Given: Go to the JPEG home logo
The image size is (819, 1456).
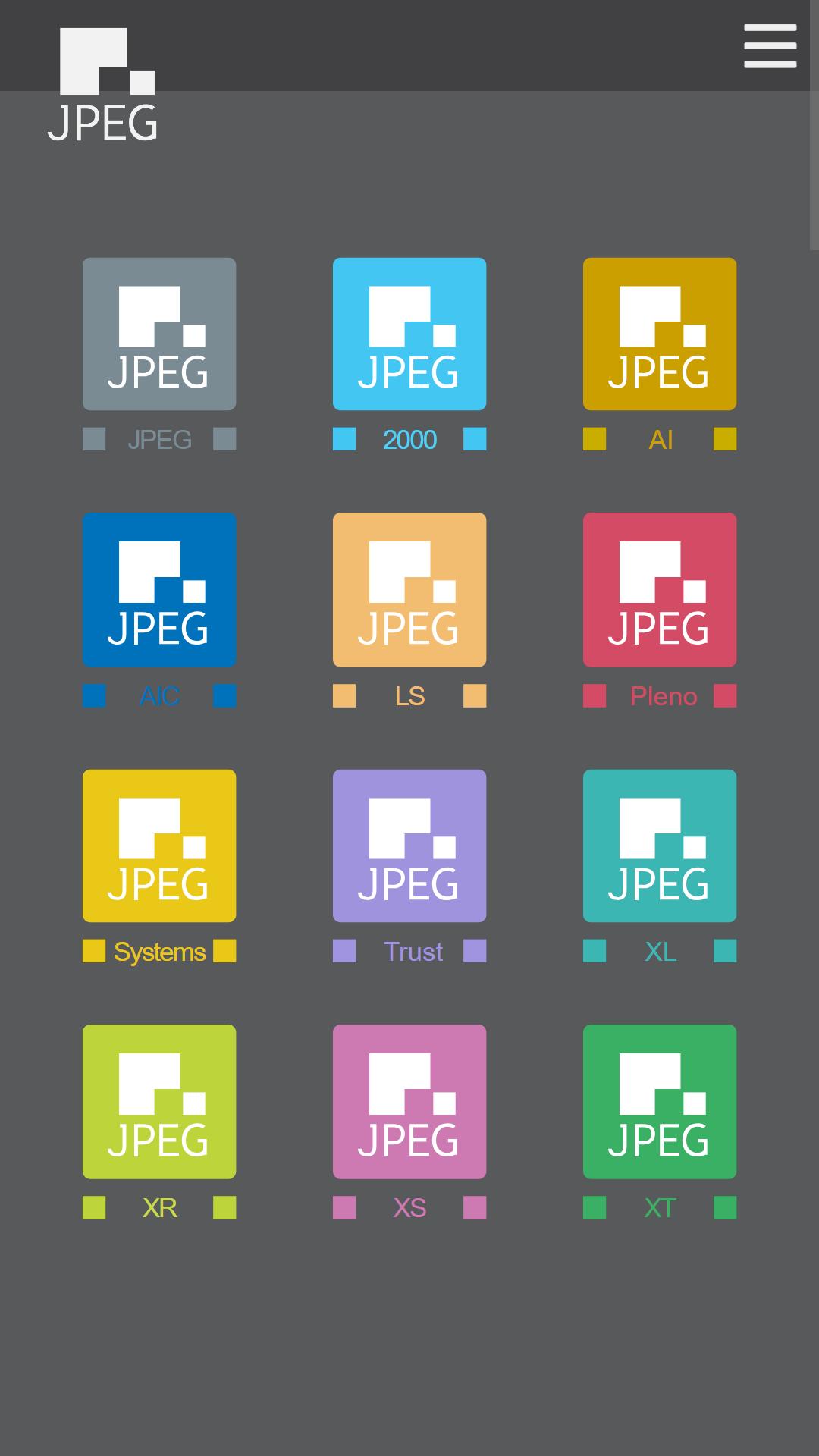Looking at the screenshot, I should [x=103, y=85].
